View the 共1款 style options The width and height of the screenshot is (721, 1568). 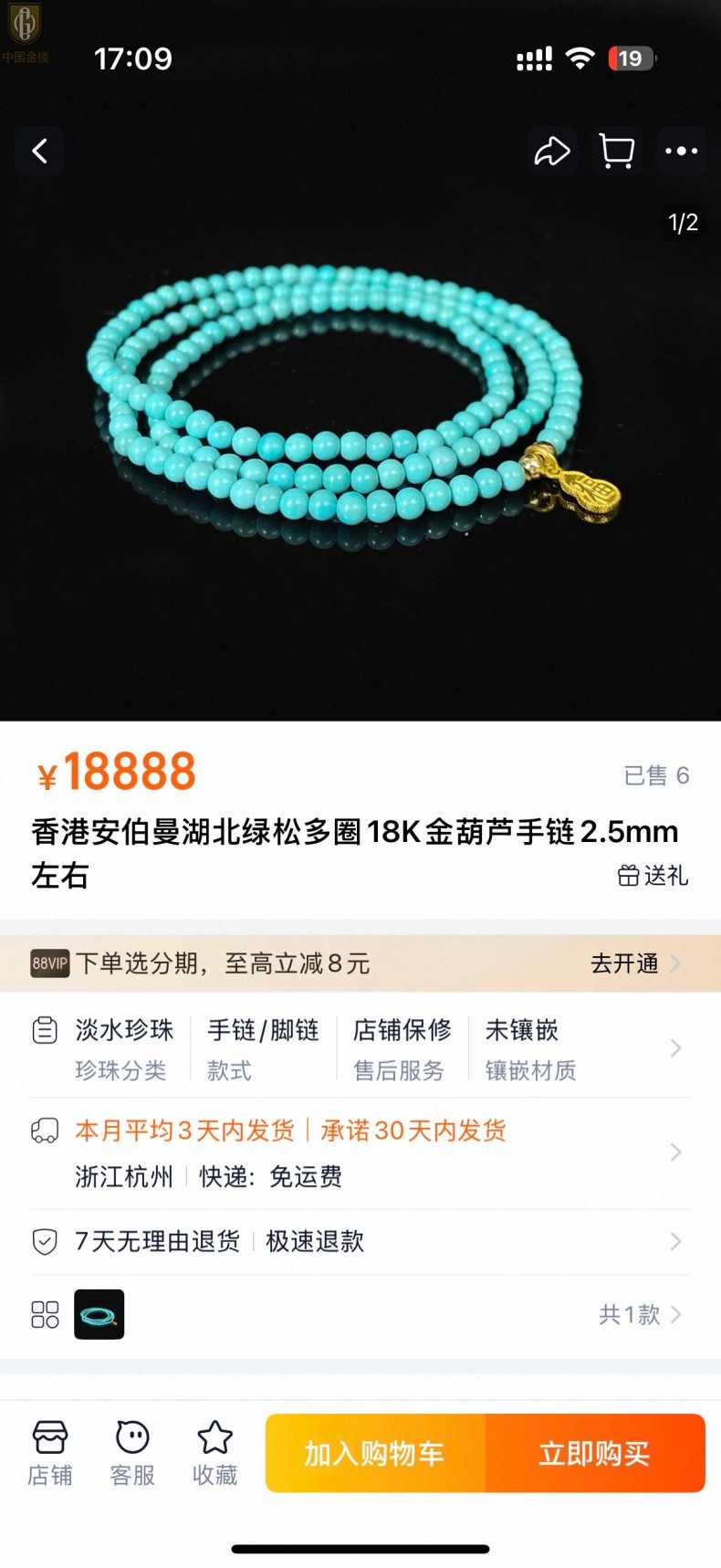639,1314
